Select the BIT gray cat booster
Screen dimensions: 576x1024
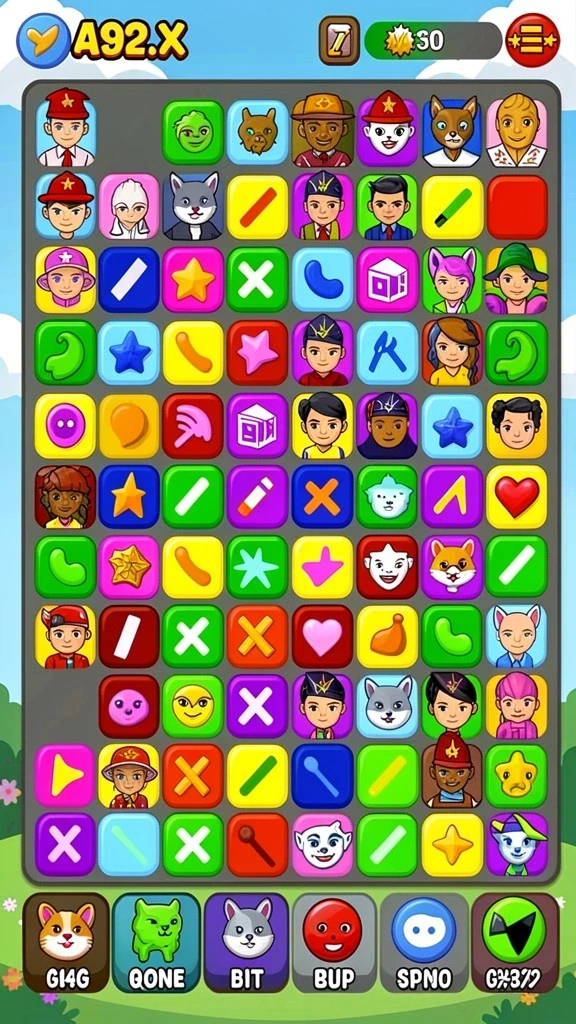pos(246,941)
